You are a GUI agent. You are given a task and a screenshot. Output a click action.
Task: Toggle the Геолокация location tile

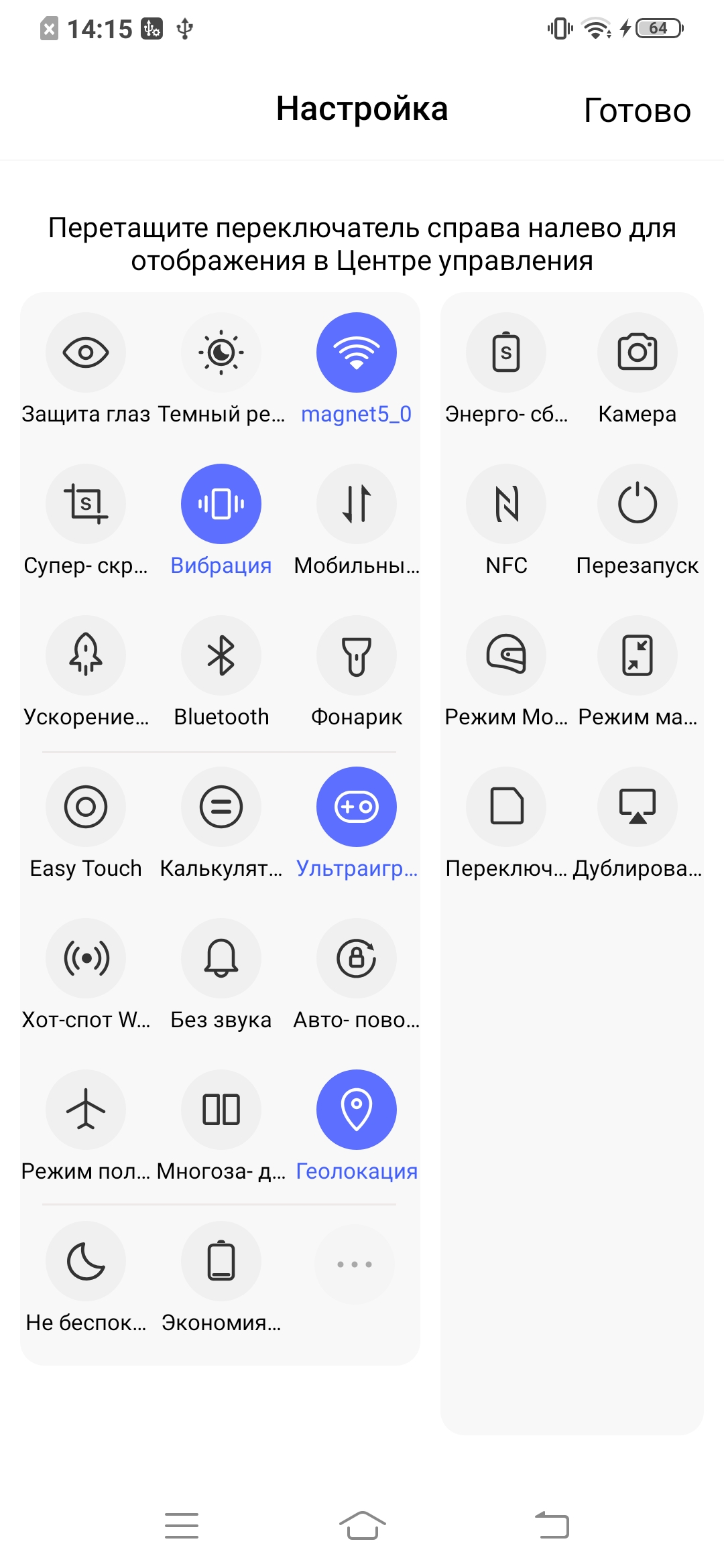click(x=357, y=1110)
